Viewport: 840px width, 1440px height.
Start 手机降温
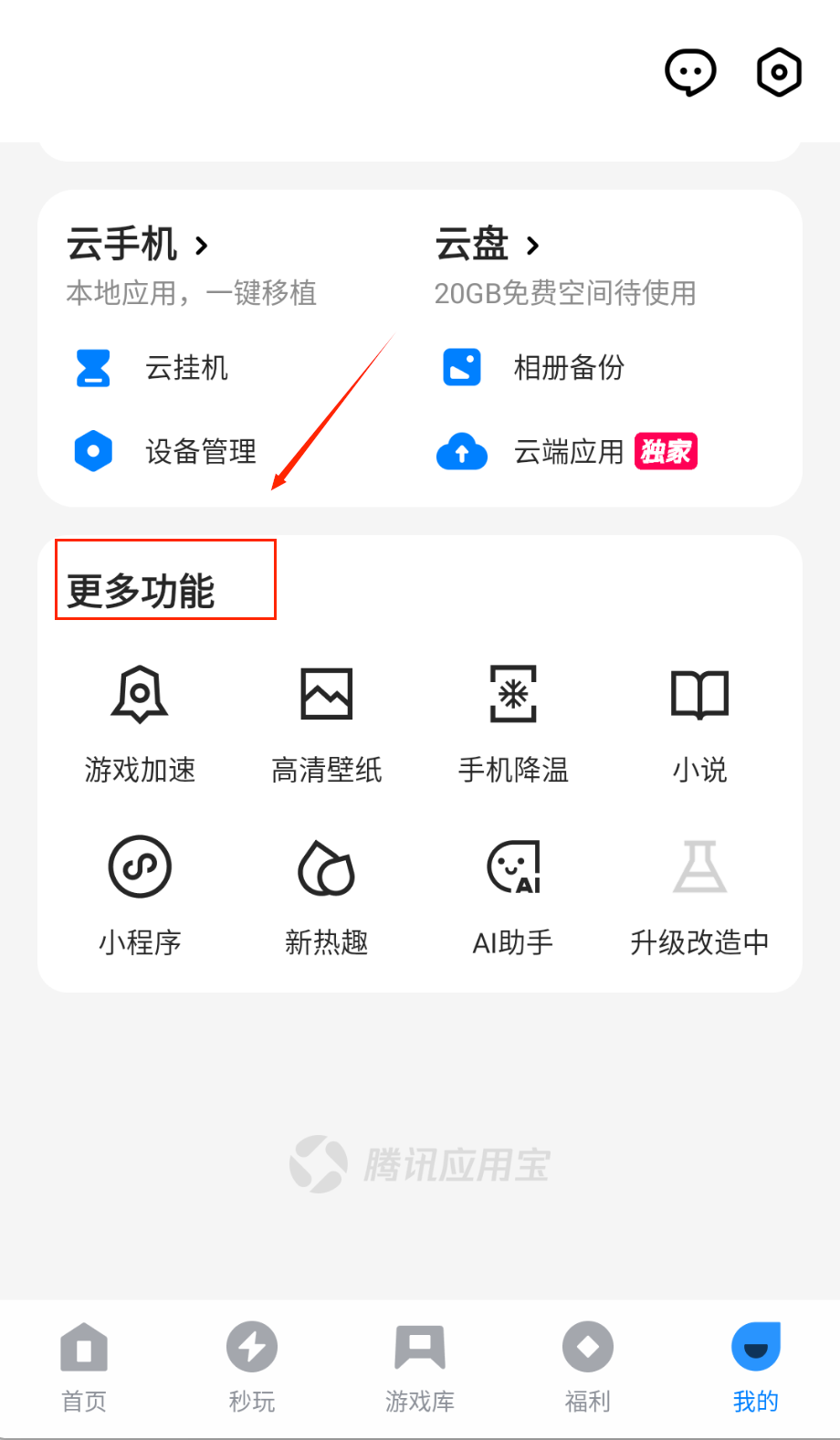click(x=513, y=723)
